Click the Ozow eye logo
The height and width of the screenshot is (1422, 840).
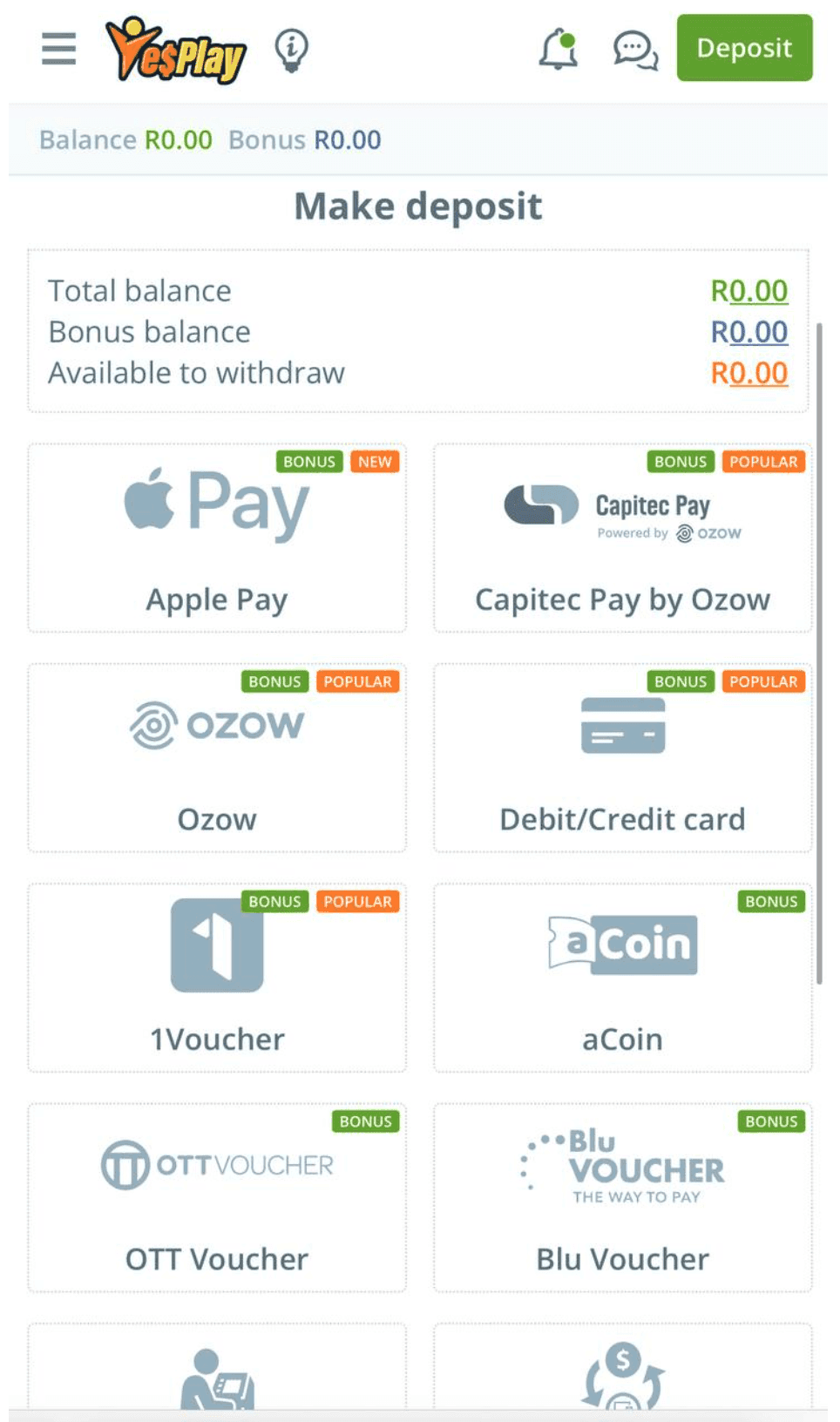tap(216, 724)
